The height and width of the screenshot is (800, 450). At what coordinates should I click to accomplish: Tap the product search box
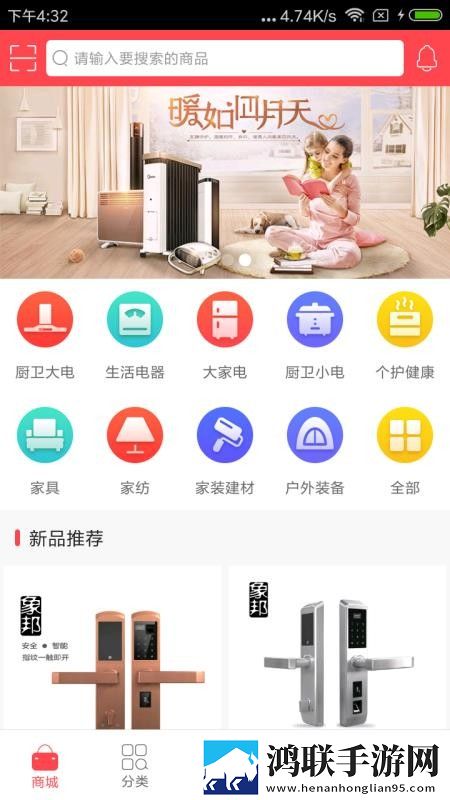pyautogui.click(x=224, y=58)
